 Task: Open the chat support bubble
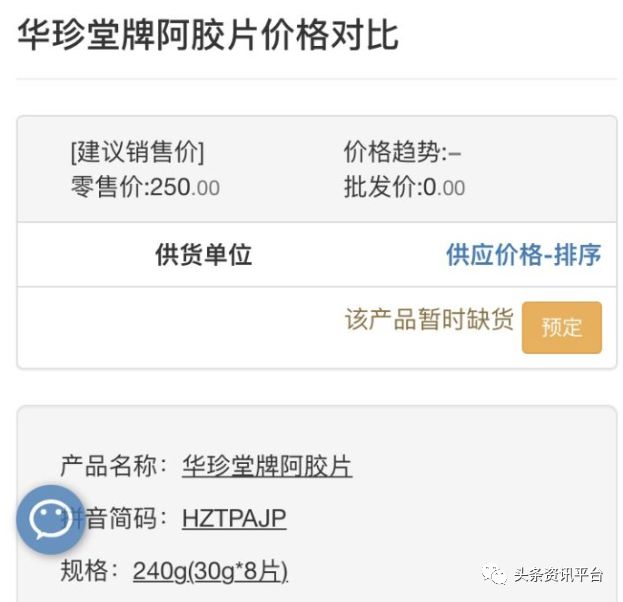point(50,519)
